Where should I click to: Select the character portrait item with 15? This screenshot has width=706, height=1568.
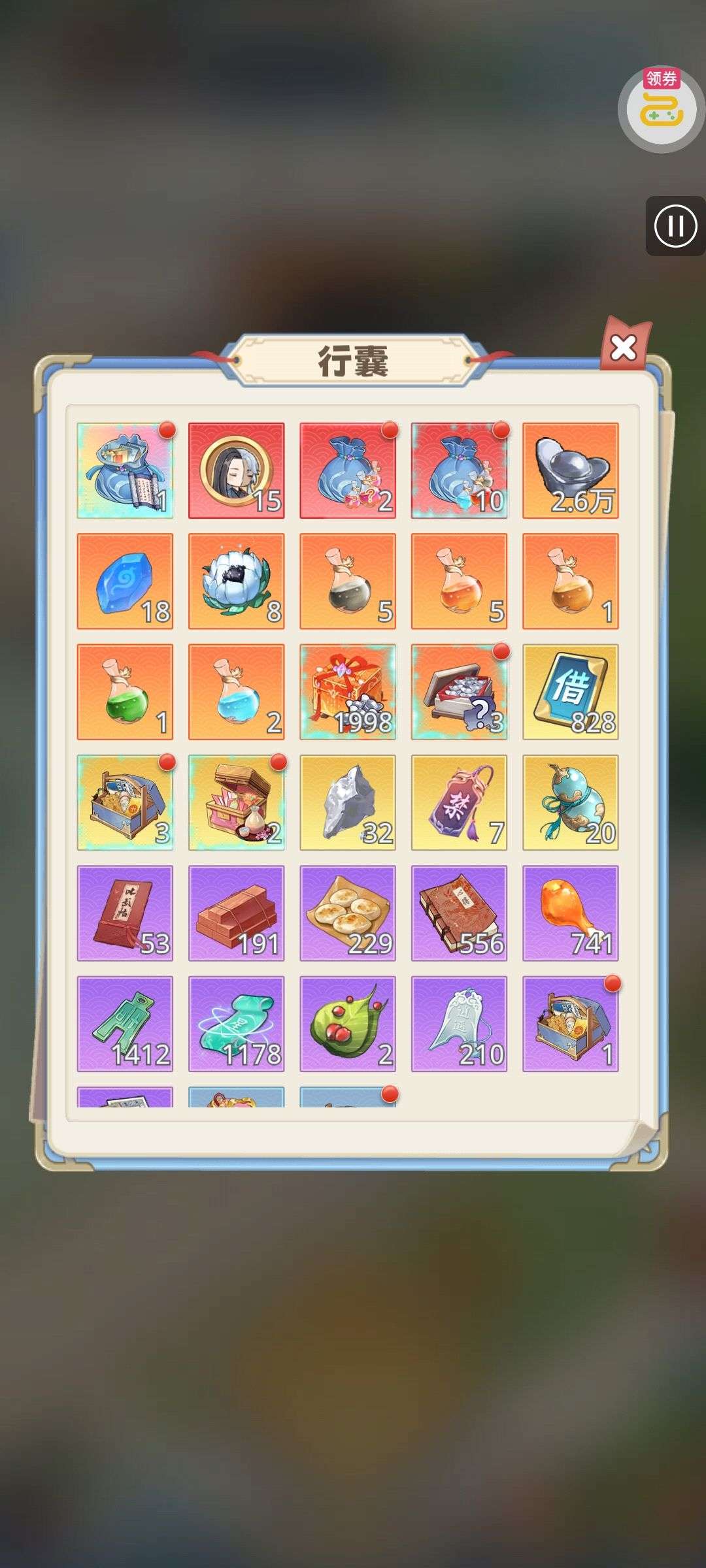click(237, 470)
